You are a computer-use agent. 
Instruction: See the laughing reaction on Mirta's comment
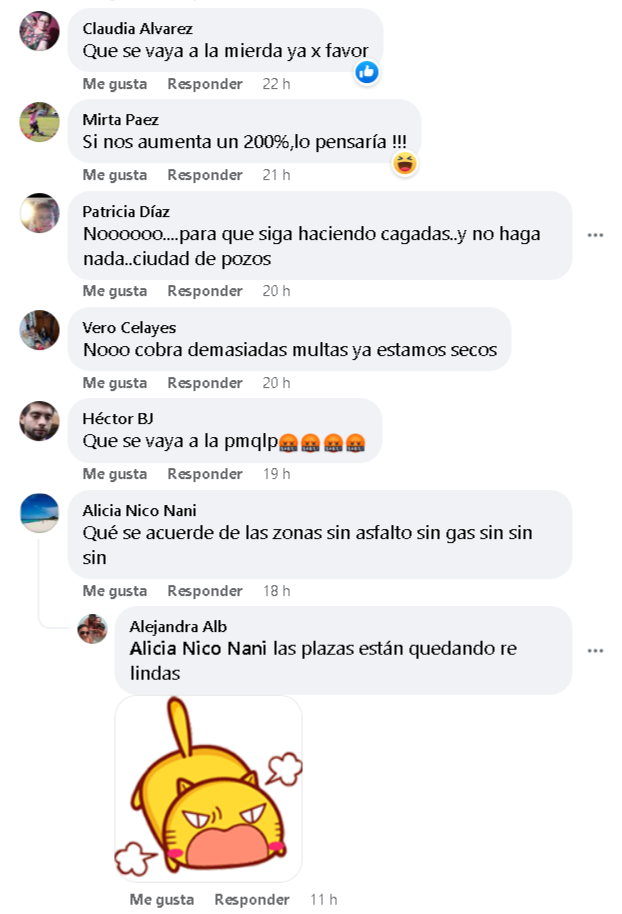(x=404, y=163)
